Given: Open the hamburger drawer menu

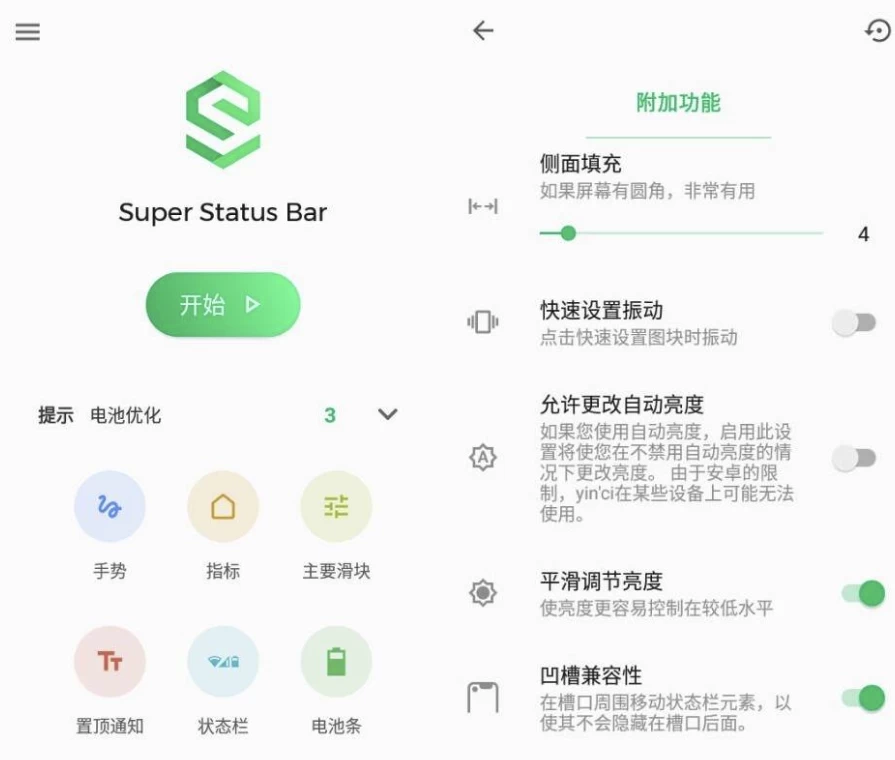Looking at the screenshot, I should pos(28,32).
